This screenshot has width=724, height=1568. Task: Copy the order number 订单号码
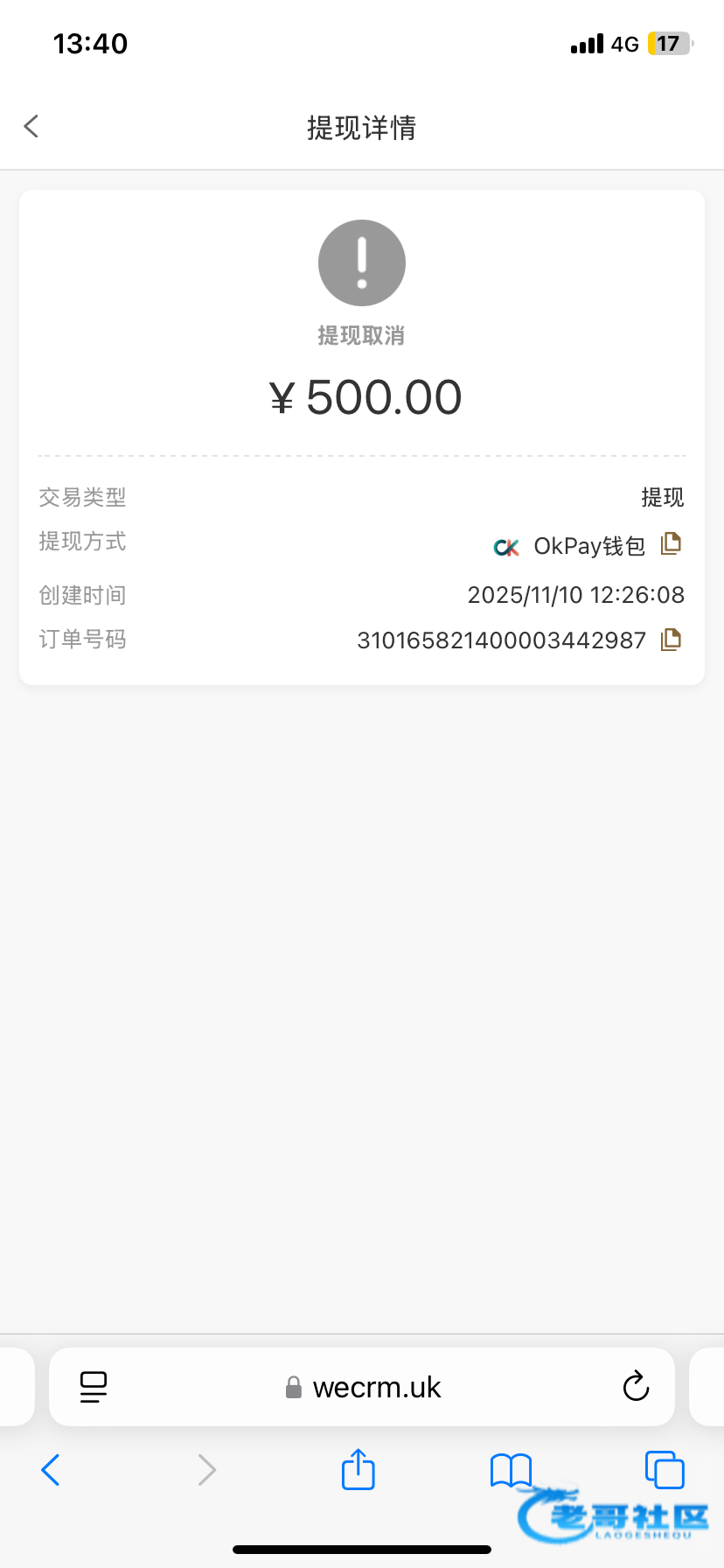click(x=671, y=640)
